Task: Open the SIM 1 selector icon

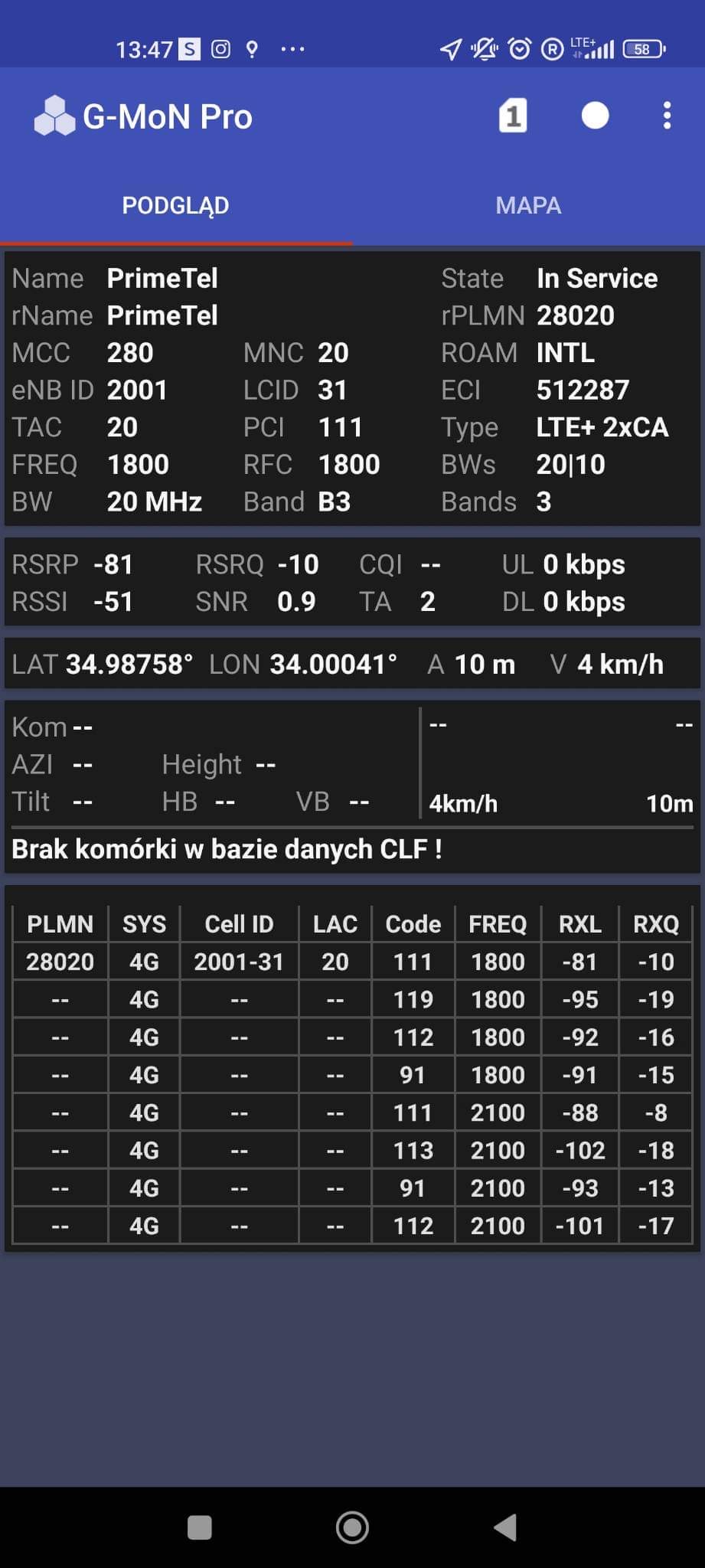Action: (513, 116)
